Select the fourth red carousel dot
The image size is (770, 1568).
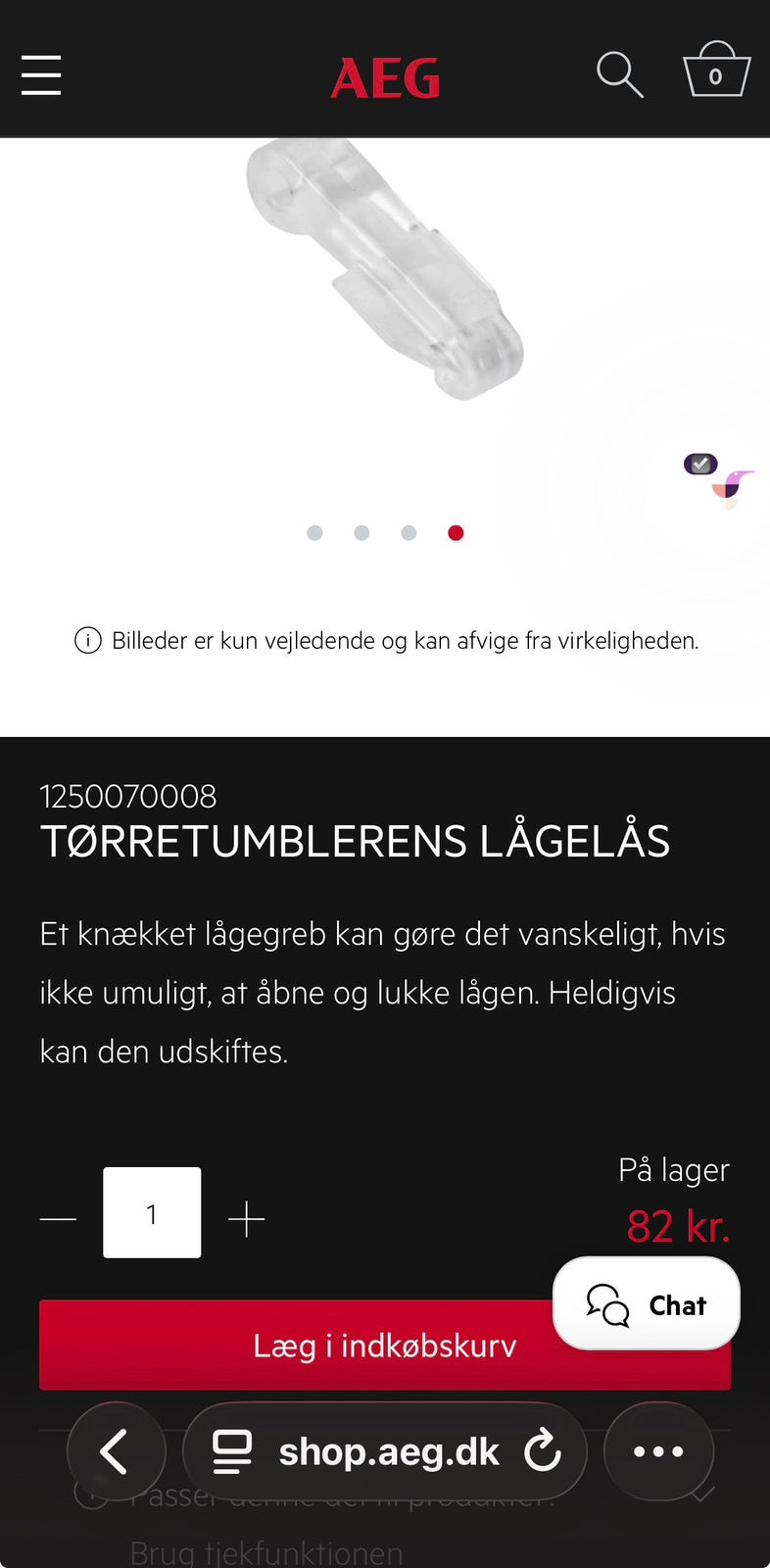456,532
